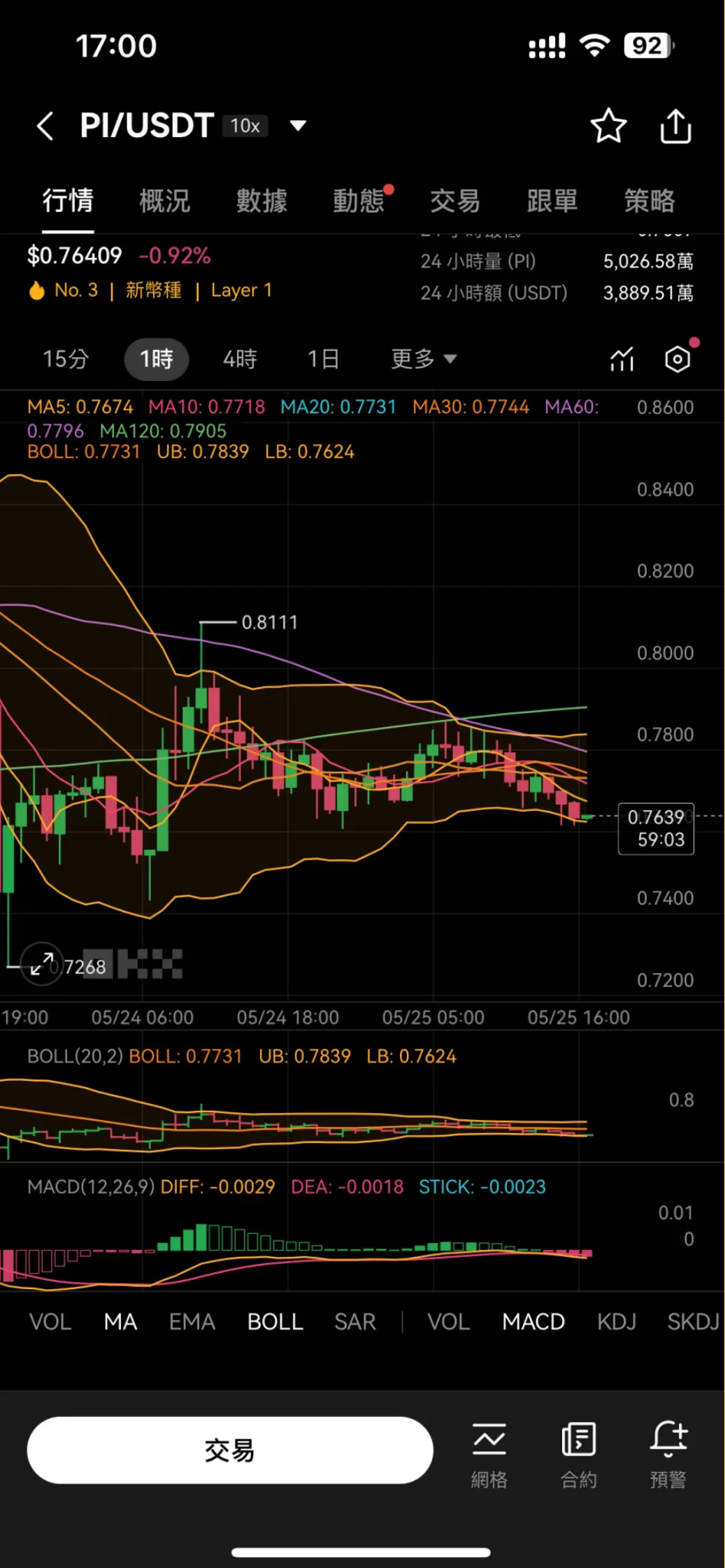Expand the 更多 interval dropdown
This screenshot has width=725, height=1568.
click(424, 359)
